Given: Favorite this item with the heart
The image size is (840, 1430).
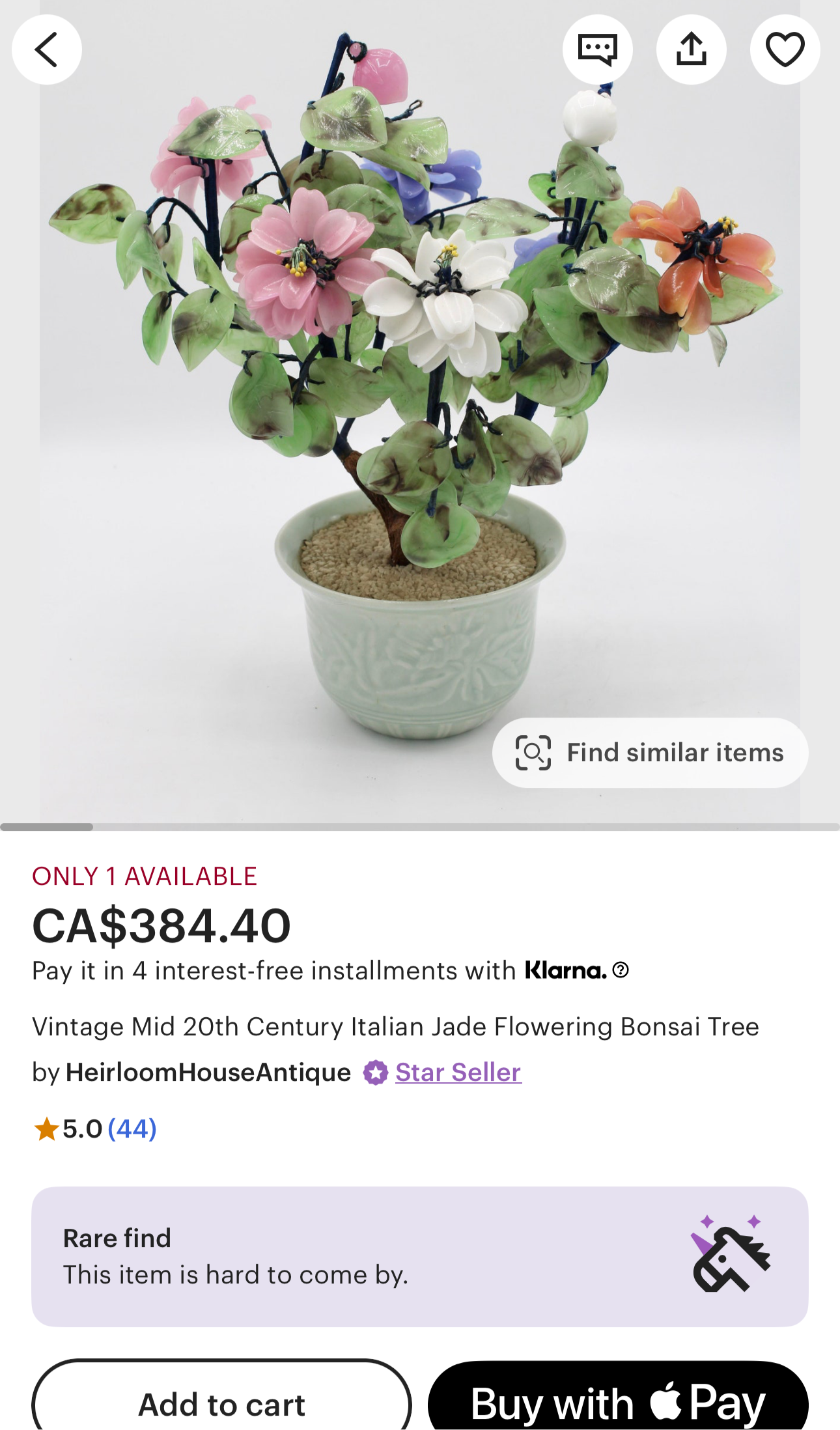Looking at the screenshot, I should tap(785, 49).
